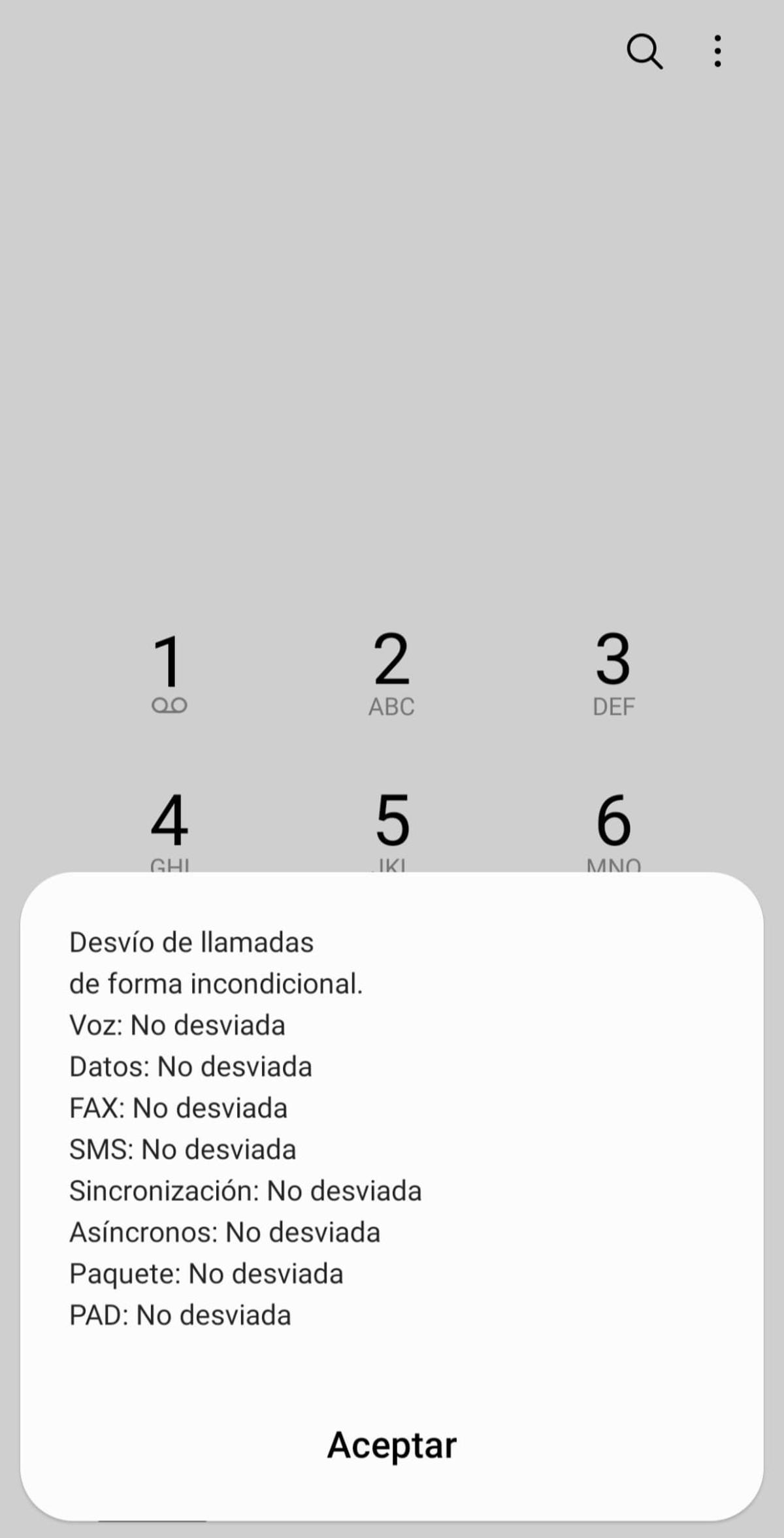Select the Paquete status line
The image size is (784, 1538).
(206, 1273)
